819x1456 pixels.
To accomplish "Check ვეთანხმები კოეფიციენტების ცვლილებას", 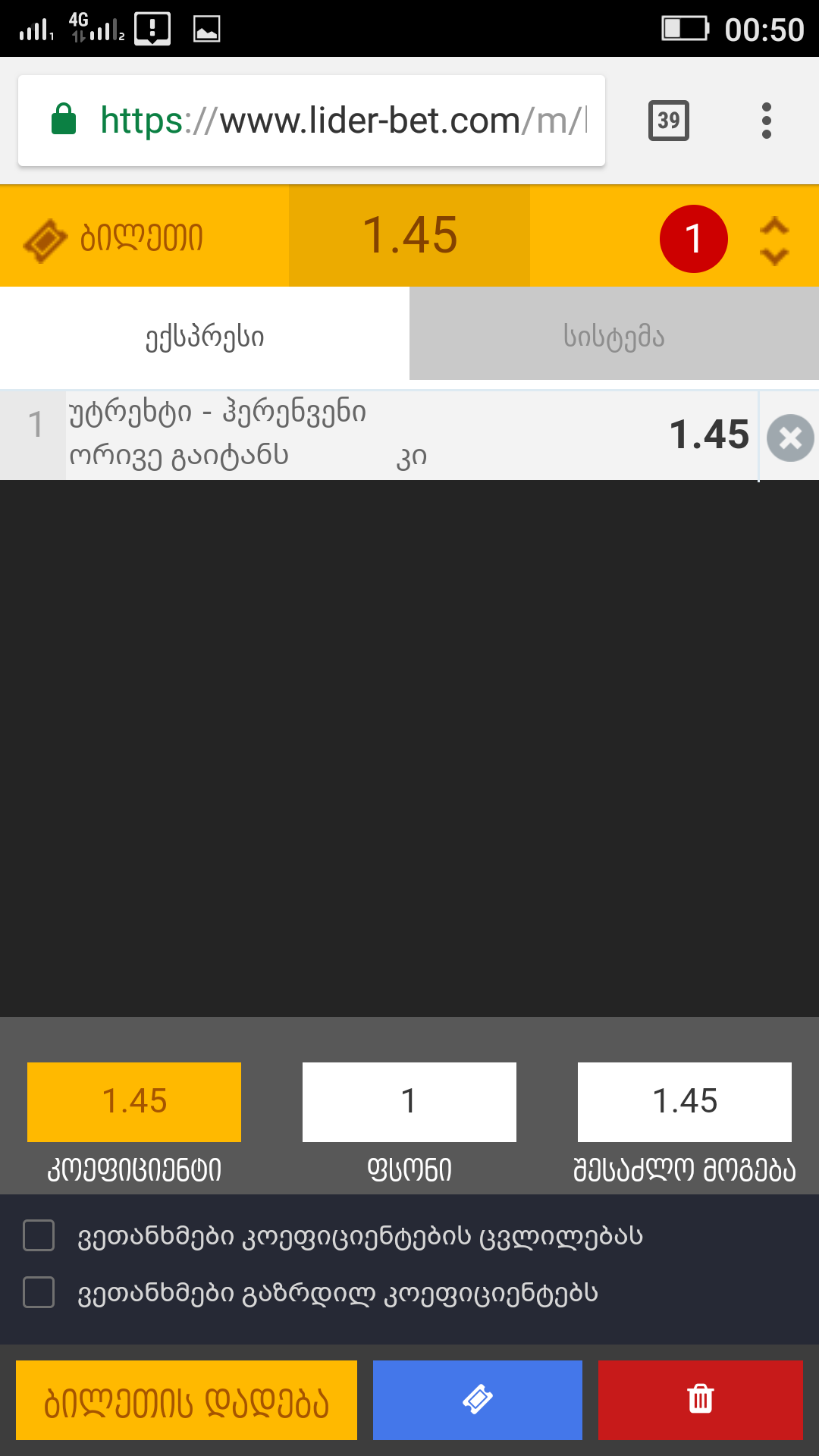I will 39,1235.
